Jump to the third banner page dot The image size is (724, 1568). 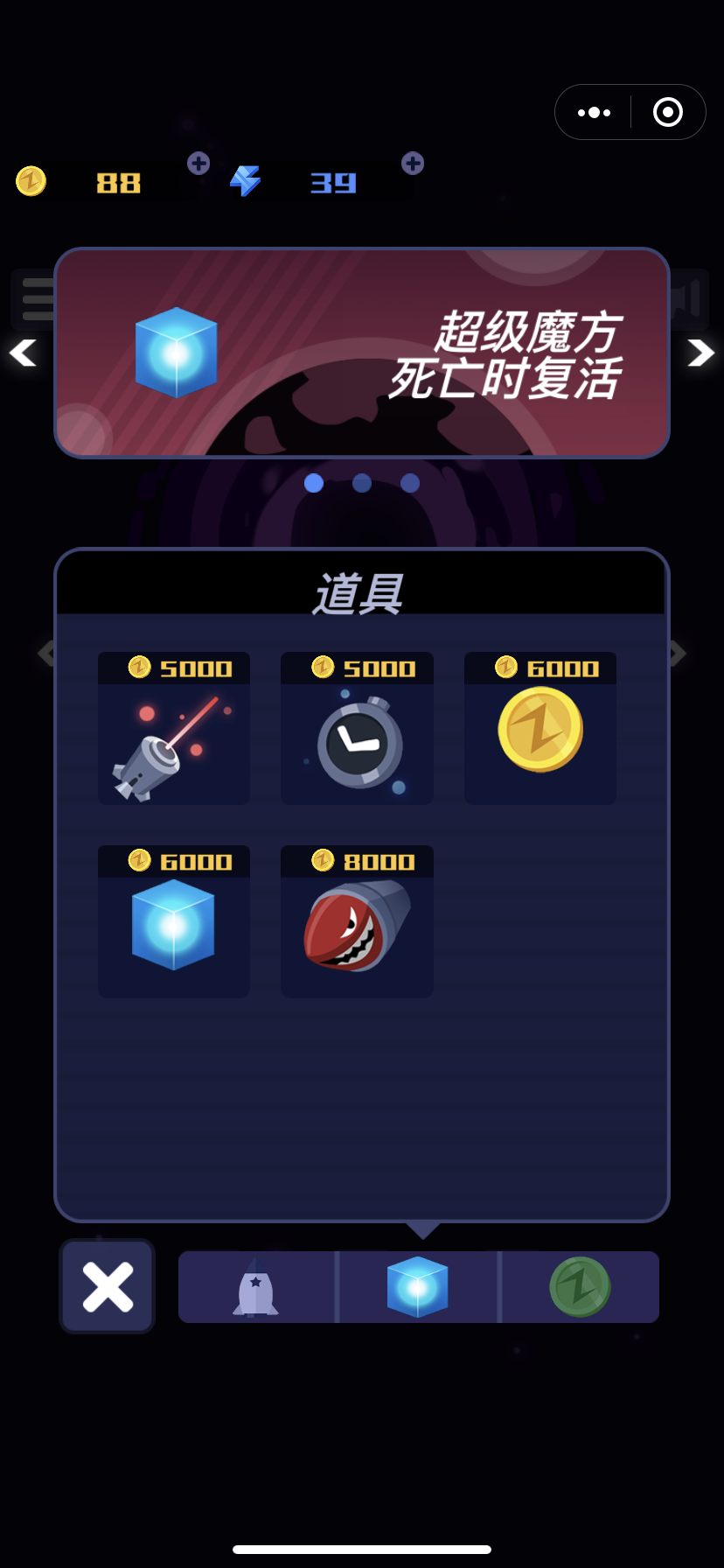410,483
